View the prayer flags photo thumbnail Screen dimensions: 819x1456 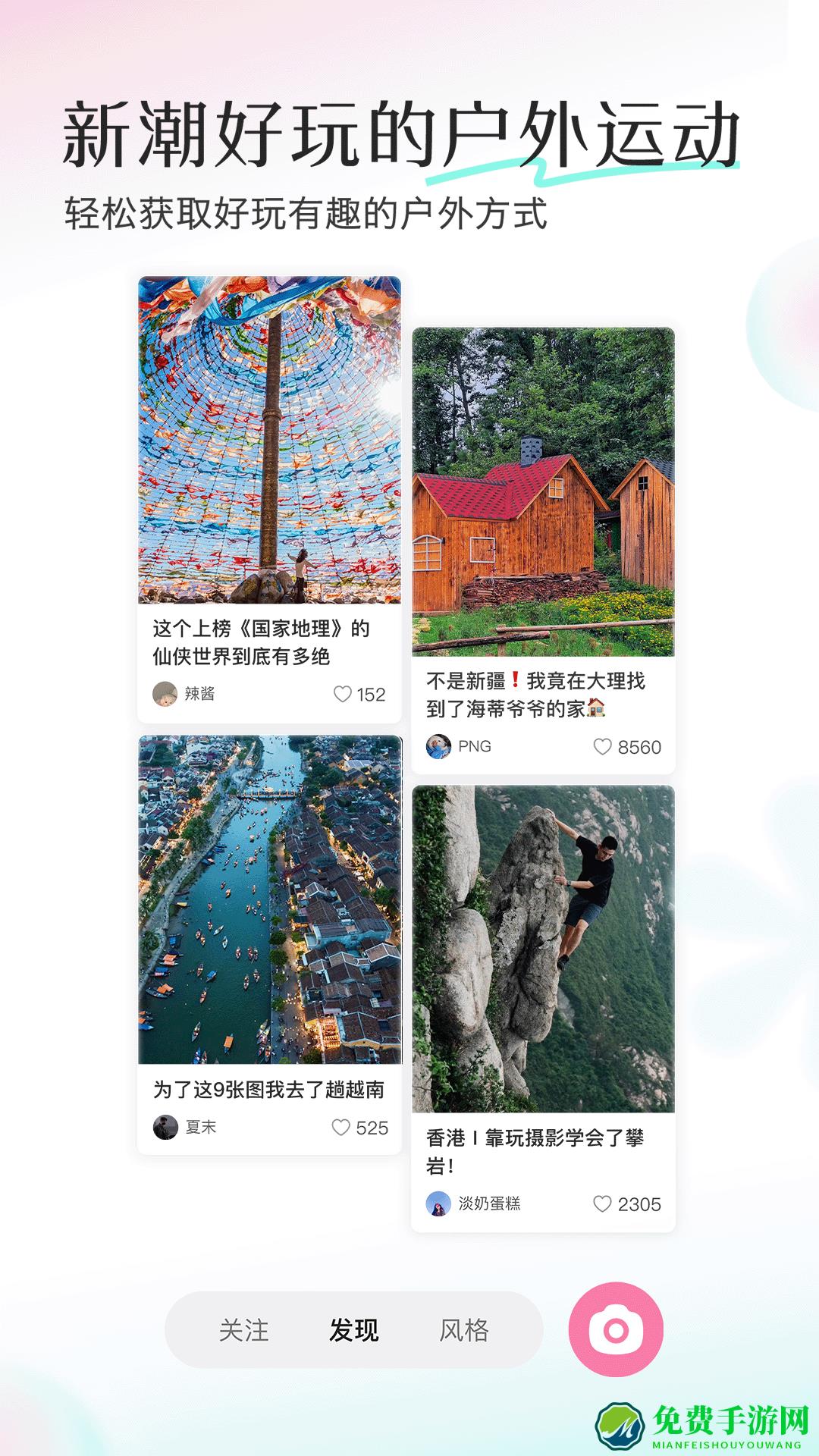pyautogui.click(x=271, y=440)
